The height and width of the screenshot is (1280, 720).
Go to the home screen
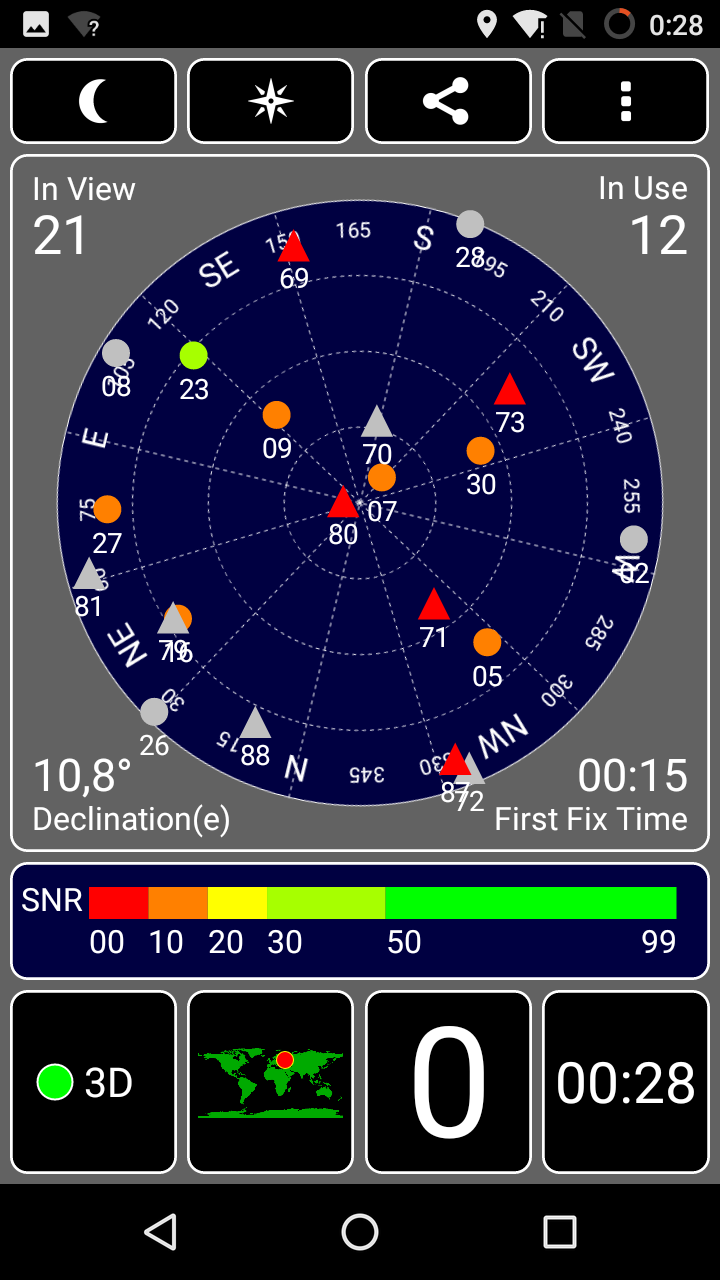click(x=360, y=1232)
